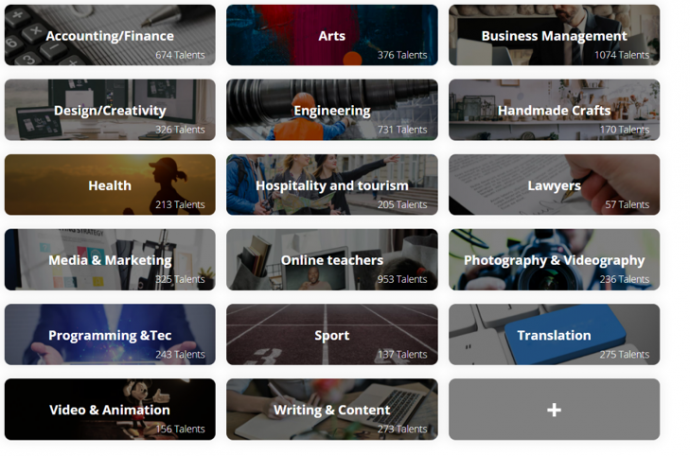Open Media & Marketing talents

110,260
